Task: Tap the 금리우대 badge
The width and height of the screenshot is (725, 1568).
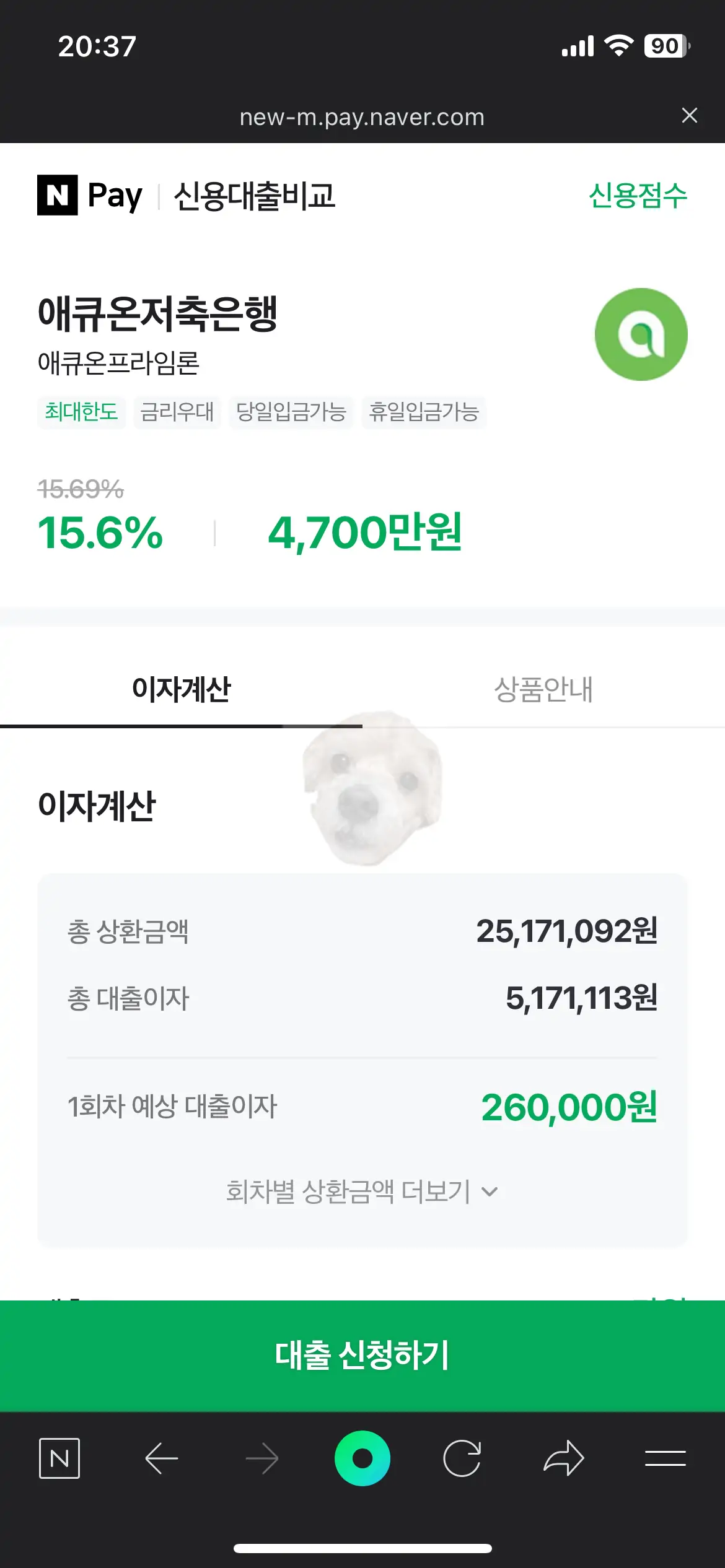Action: [177, 412]
